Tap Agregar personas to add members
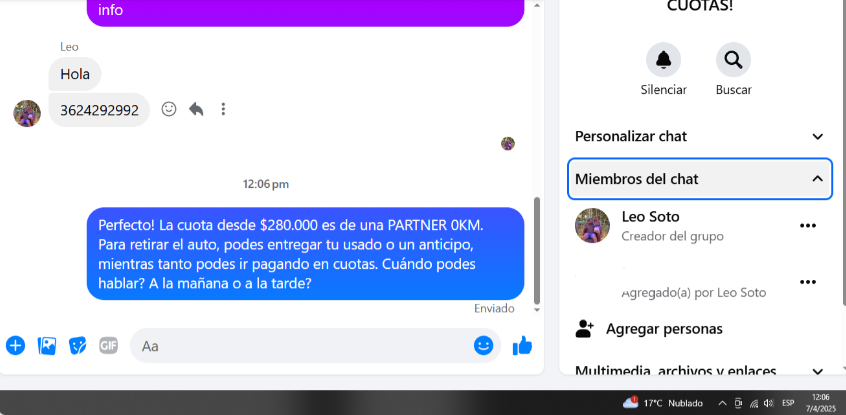This screenshot has height=415, width=846. [664, 328]
